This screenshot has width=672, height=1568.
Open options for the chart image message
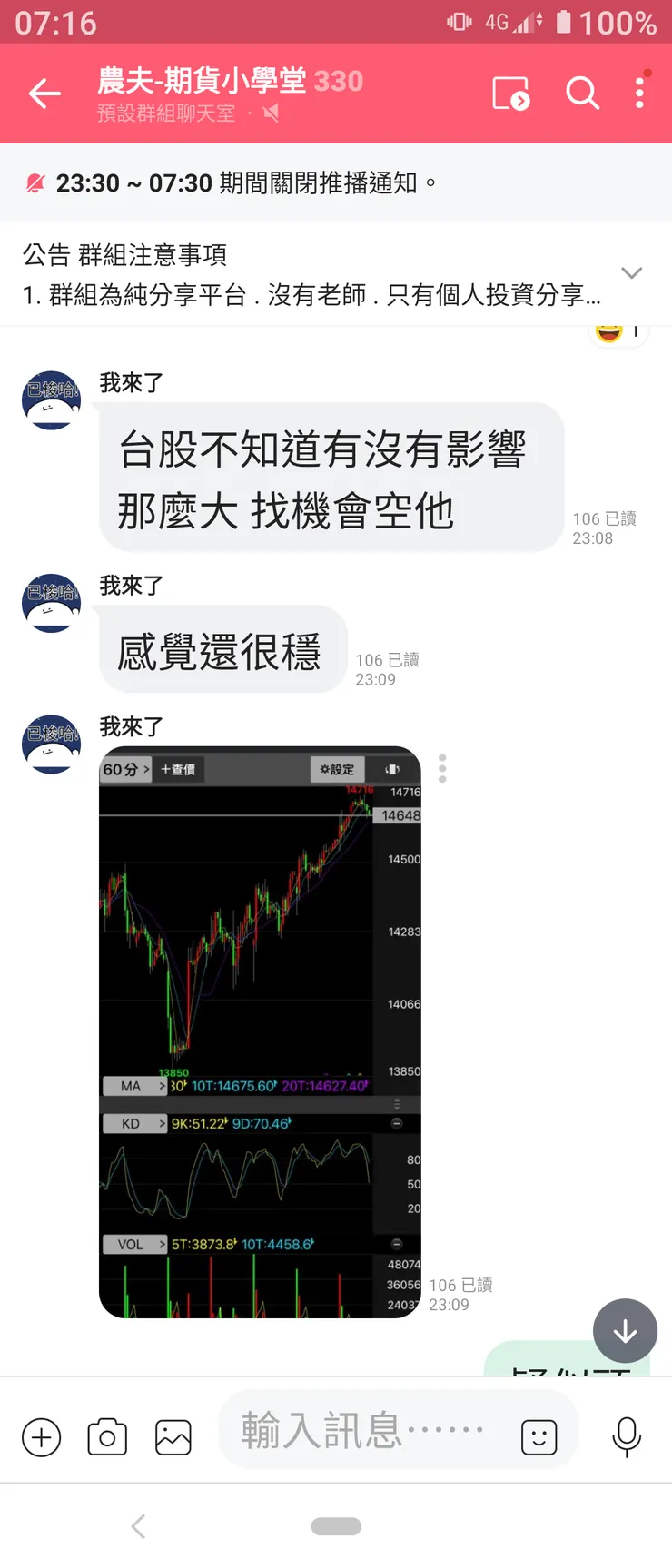coord(441,768)
